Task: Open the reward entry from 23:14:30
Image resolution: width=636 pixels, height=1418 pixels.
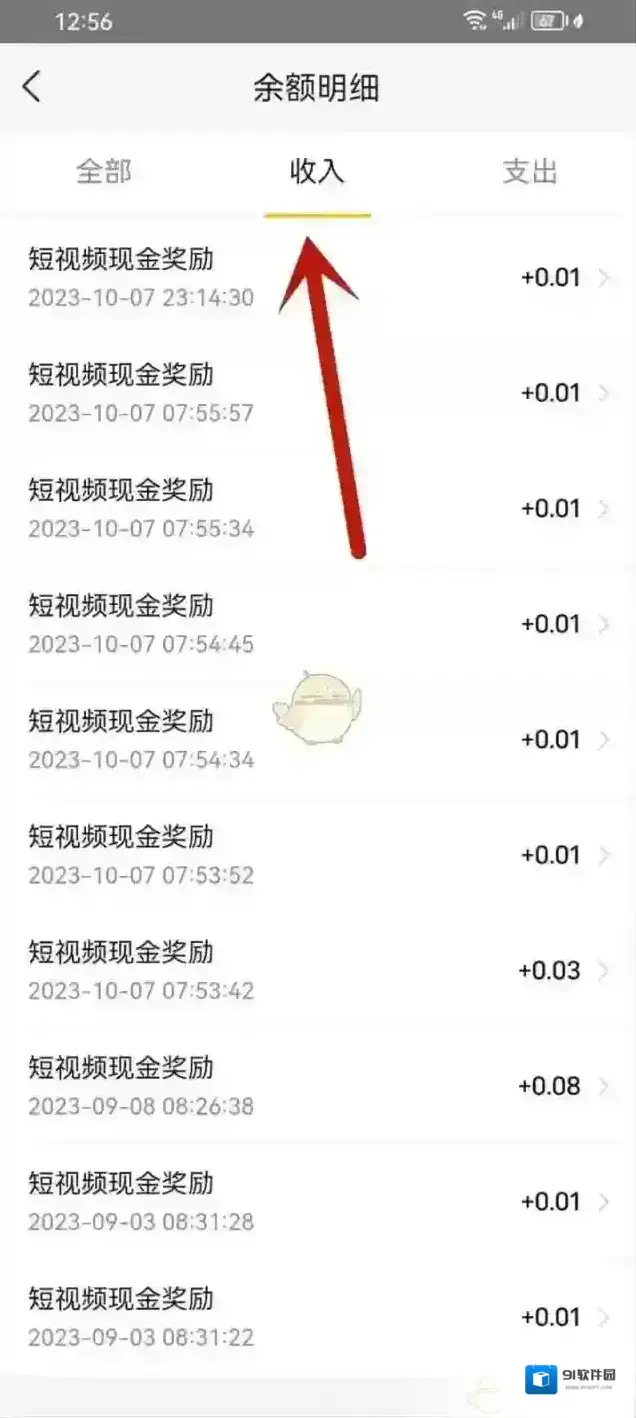Action: pos(318,278)
